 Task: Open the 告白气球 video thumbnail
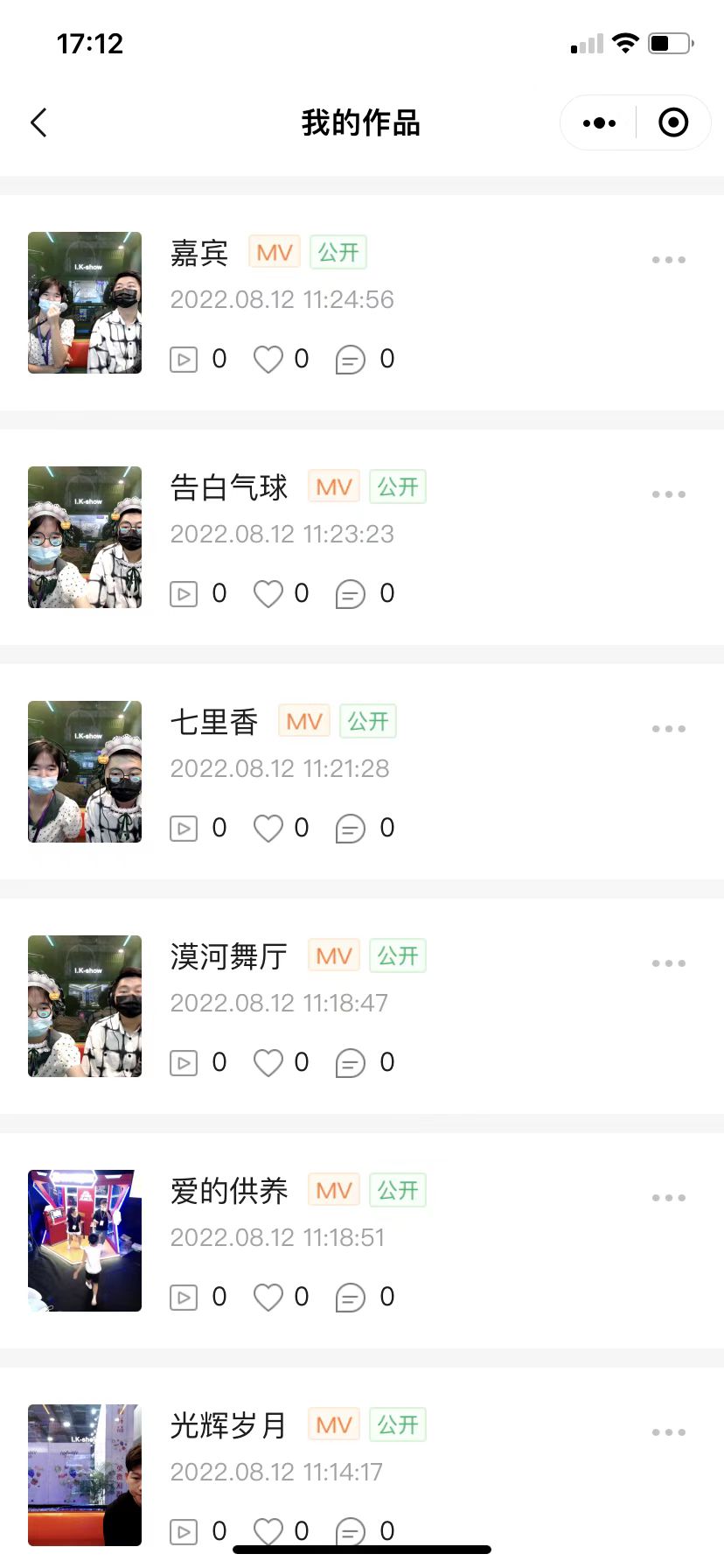(85, 537)
